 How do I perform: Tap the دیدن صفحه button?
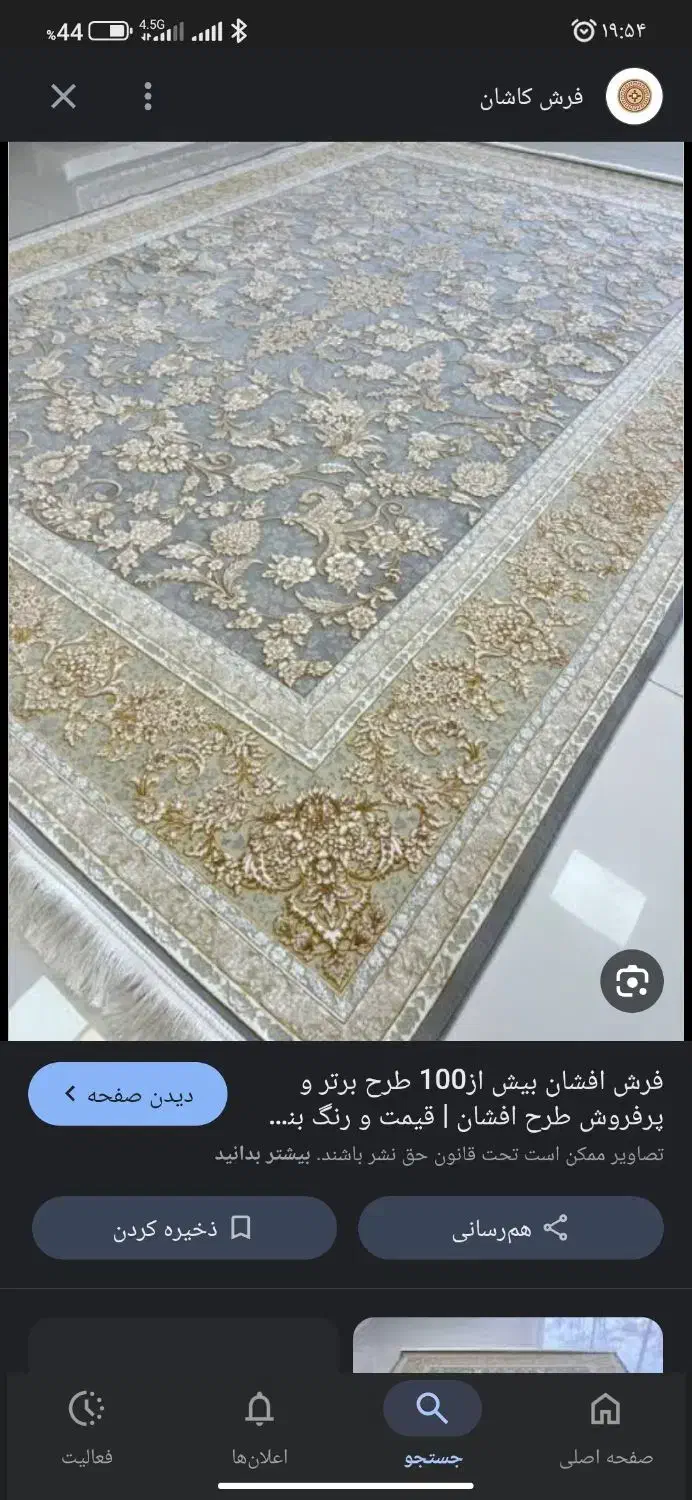point(127,1094)
